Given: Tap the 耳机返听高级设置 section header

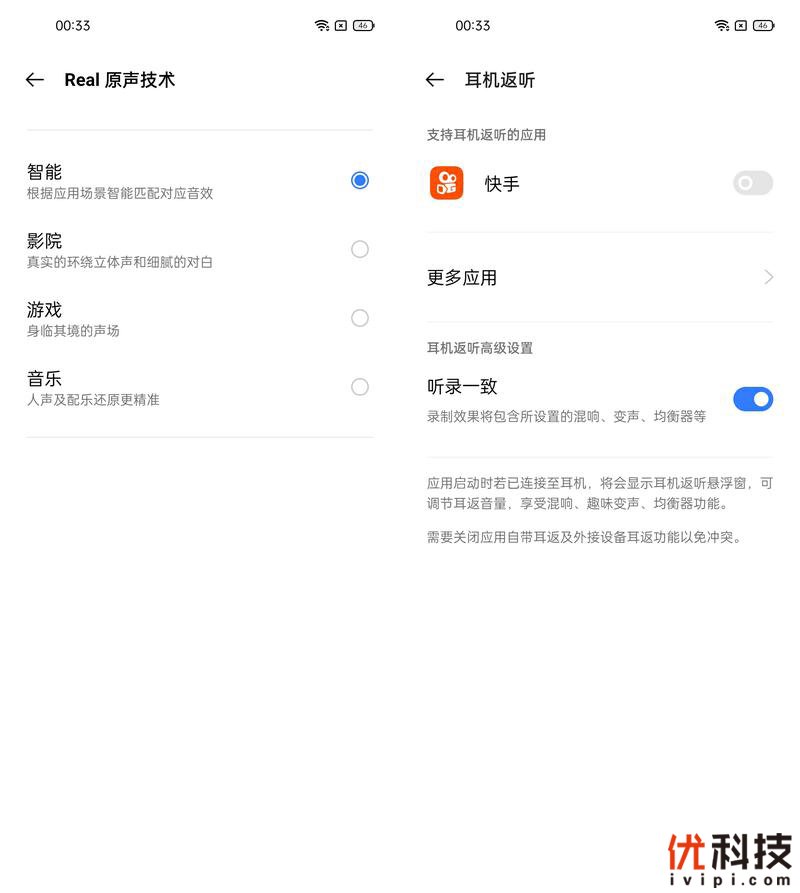Looking at the screenshot, I should click(475, 348).
